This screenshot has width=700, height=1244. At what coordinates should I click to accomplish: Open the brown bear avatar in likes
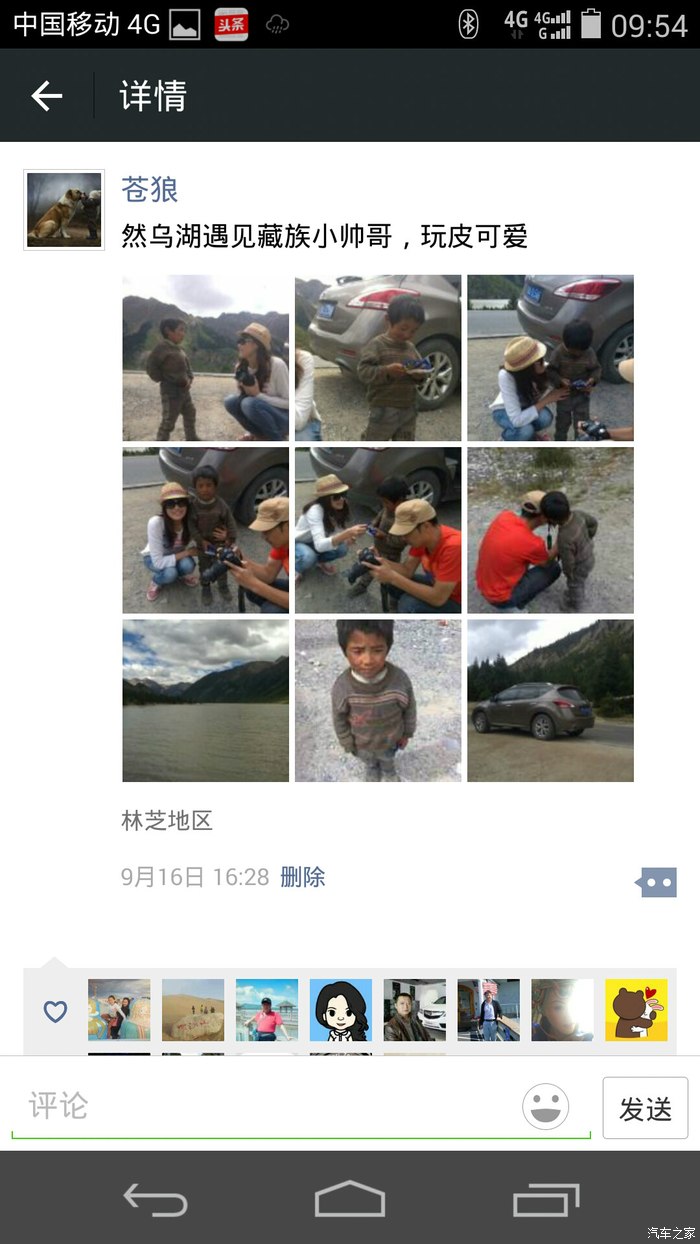pos(636,1010)
